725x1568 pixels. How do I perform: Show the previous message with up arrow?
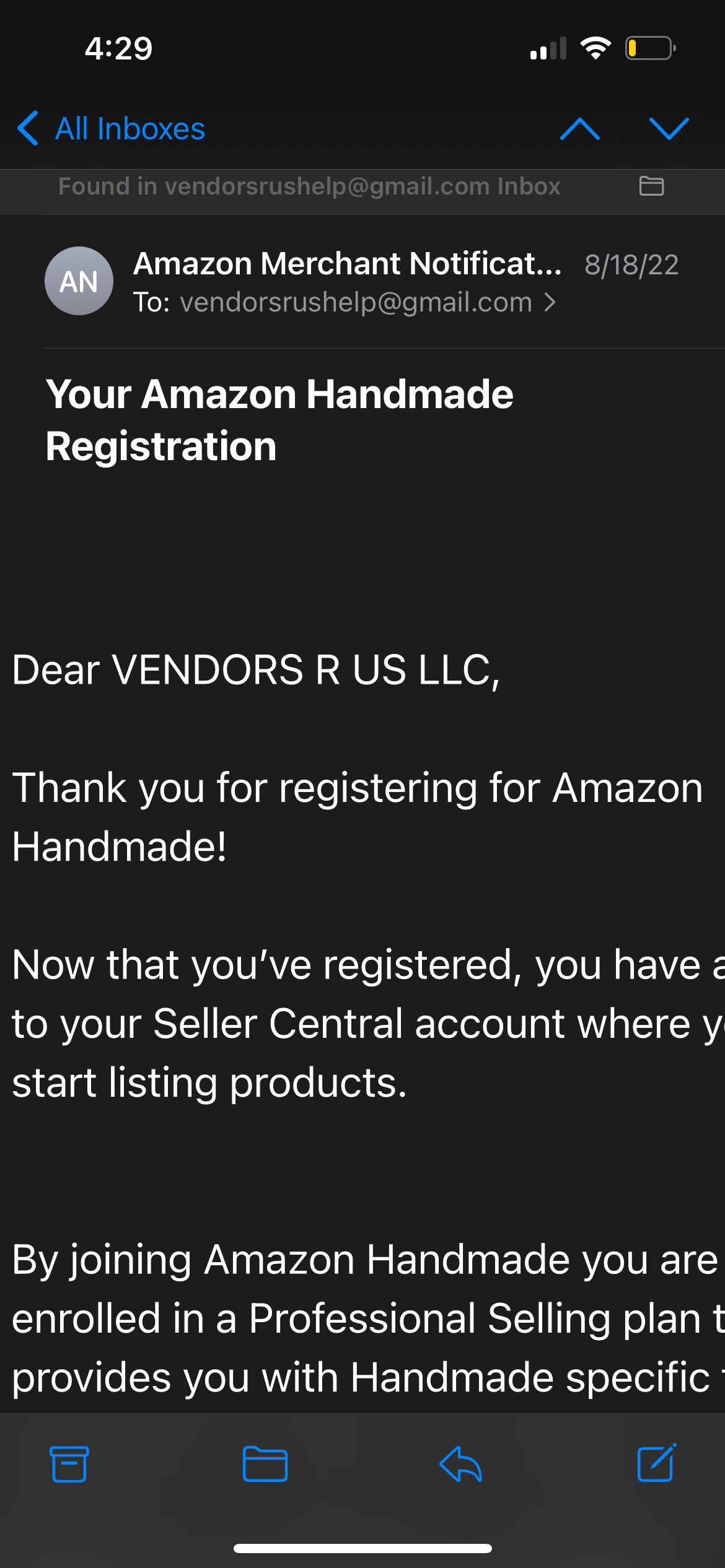click(x=579, y=129)
